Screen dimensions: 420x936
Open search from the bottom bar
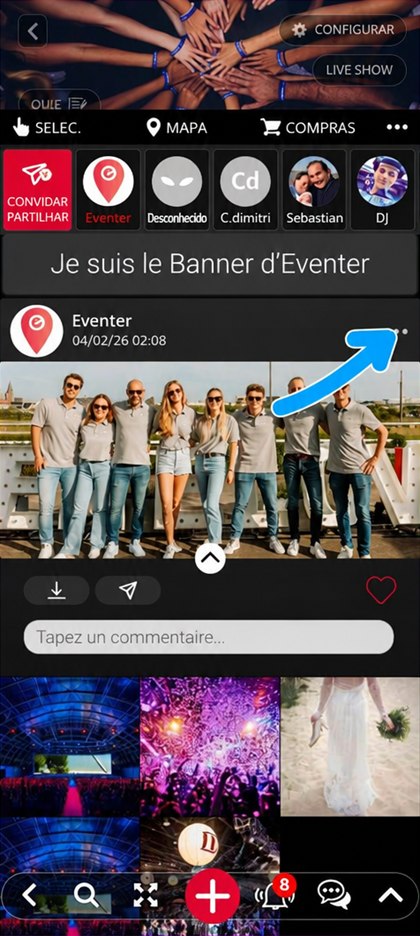(x=86, y=895)
